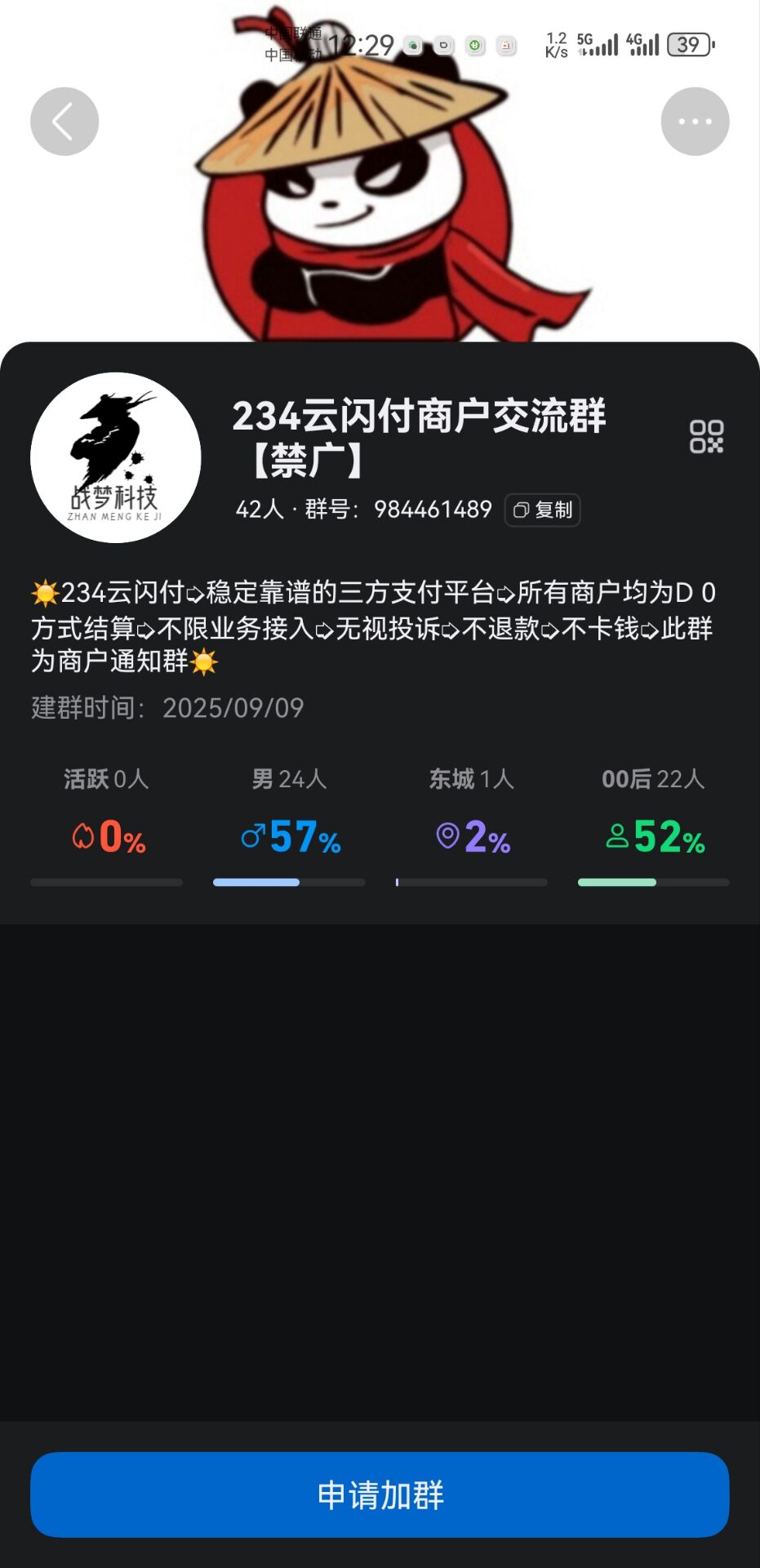Copy the group number 984461489
760x1568 pixels.
(543, 510)
